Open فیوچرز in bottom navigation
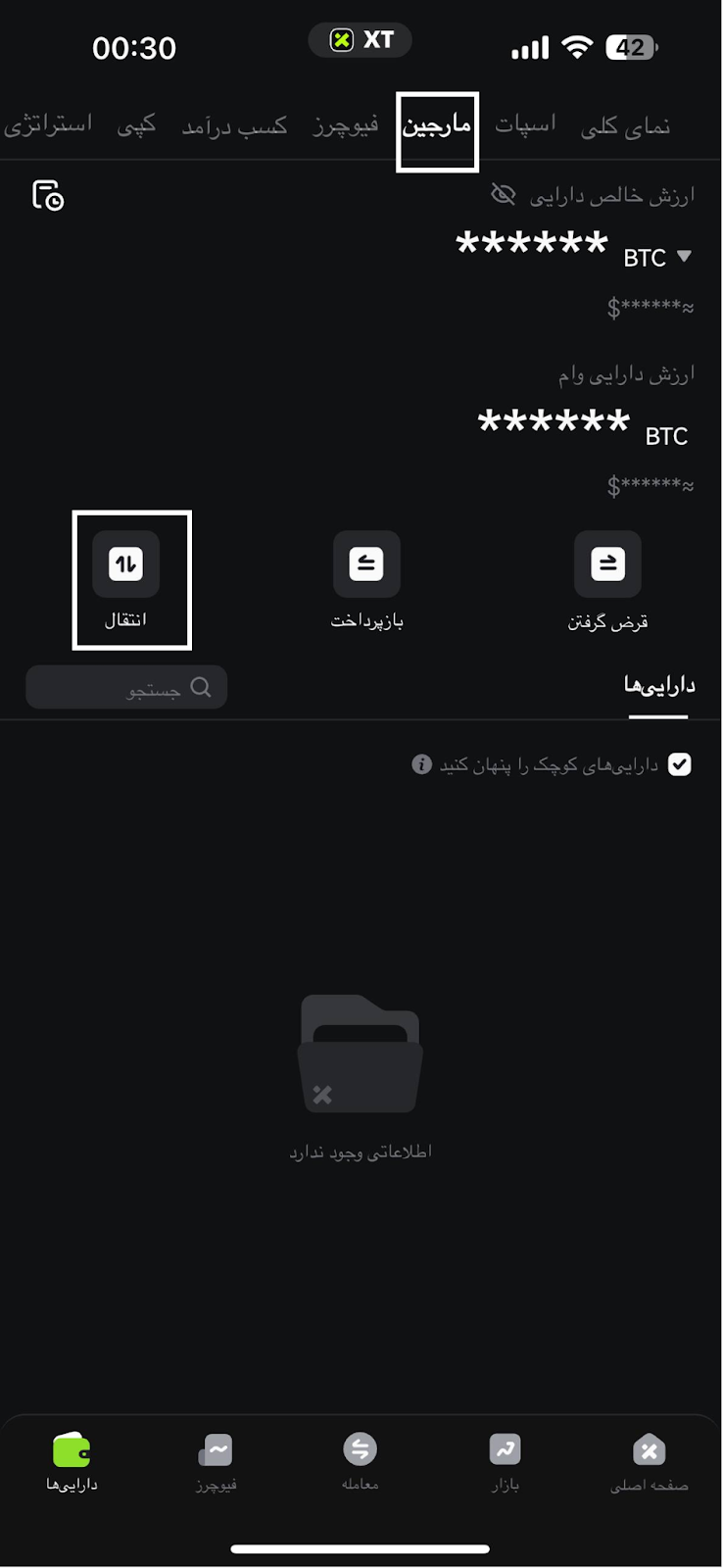The height and width of the screenshot is (1568, 723). coord(216,1460)
